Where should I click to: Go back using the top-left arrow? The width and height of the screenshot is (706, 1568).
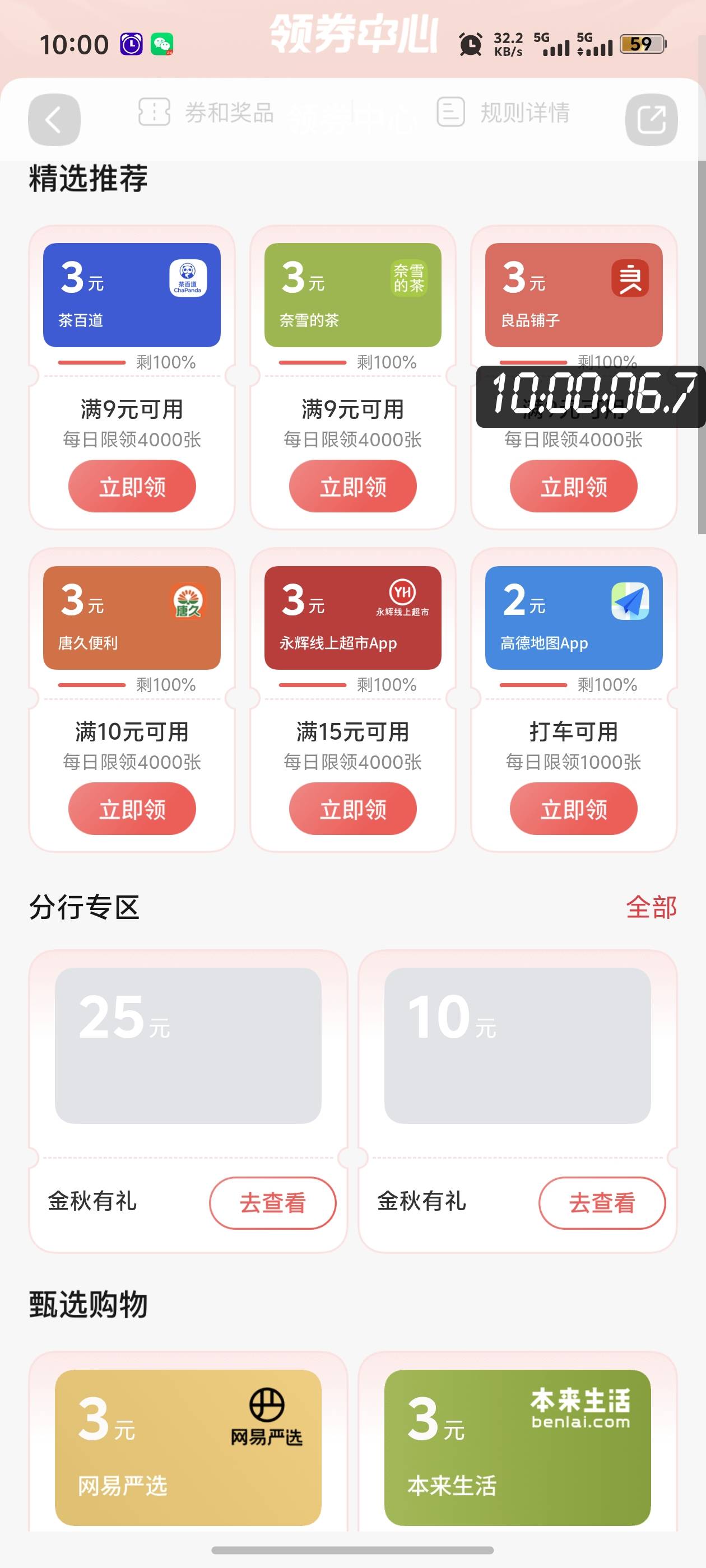click(x=54, y=119)
